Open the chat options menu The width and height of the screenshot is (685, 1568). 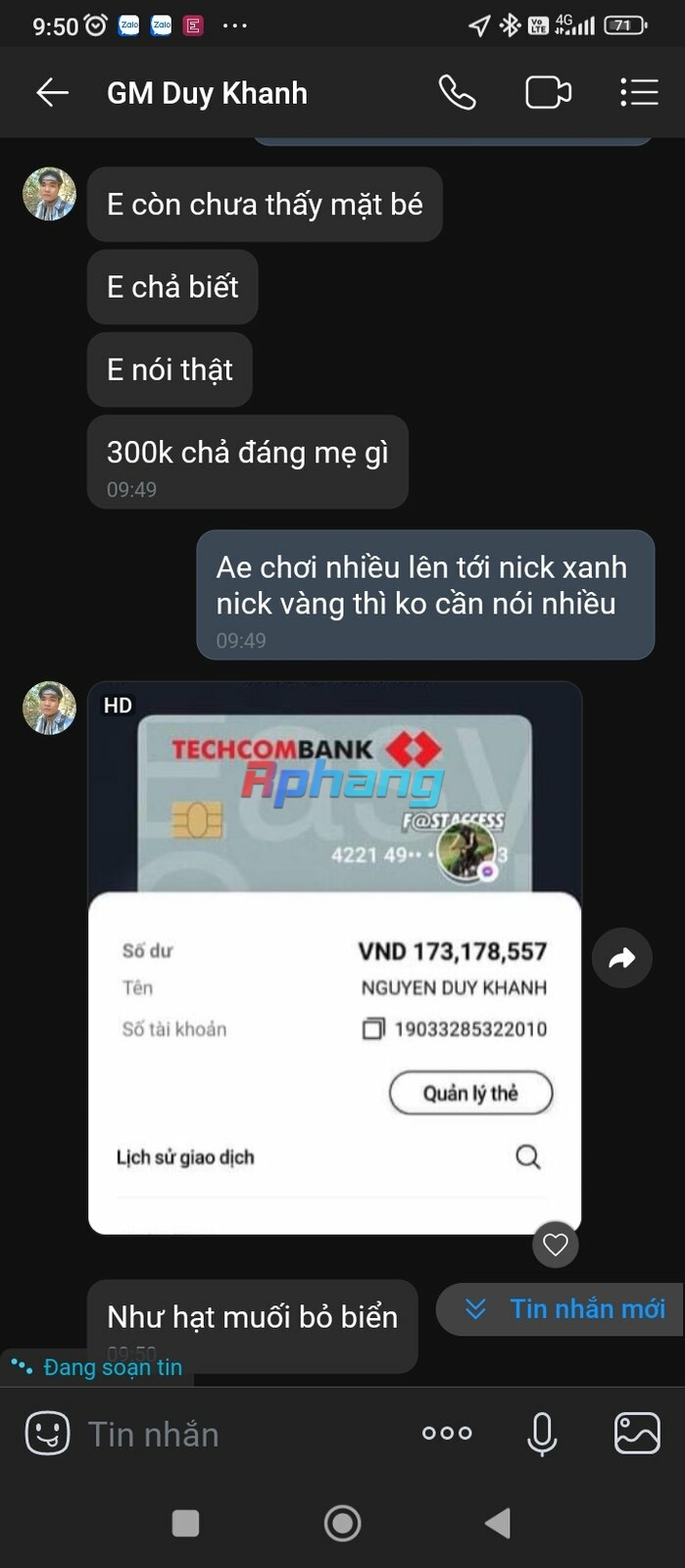point(639,93)
